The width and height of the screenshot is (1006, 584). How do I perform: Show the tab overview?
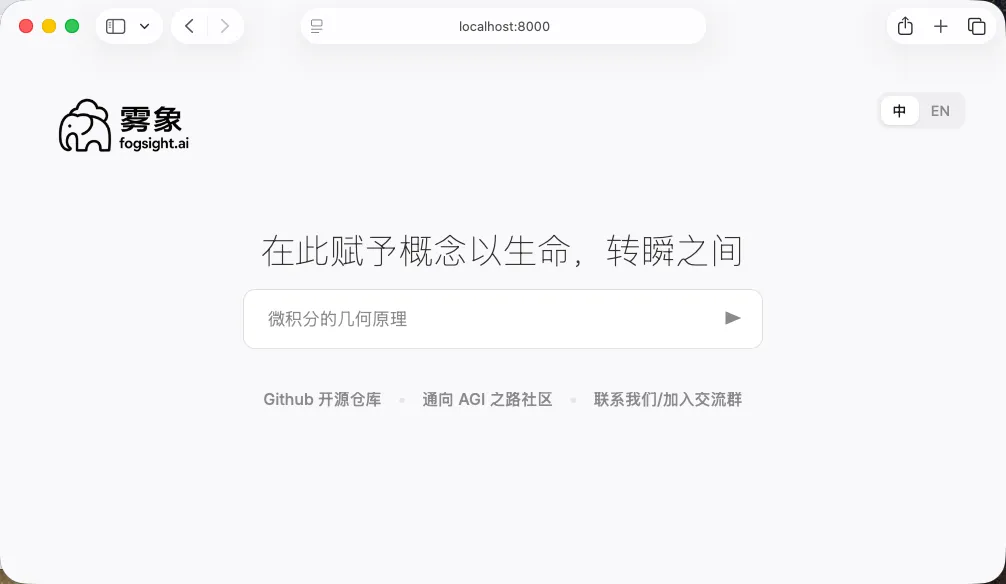pyautogui.click(x=977, y=26)
